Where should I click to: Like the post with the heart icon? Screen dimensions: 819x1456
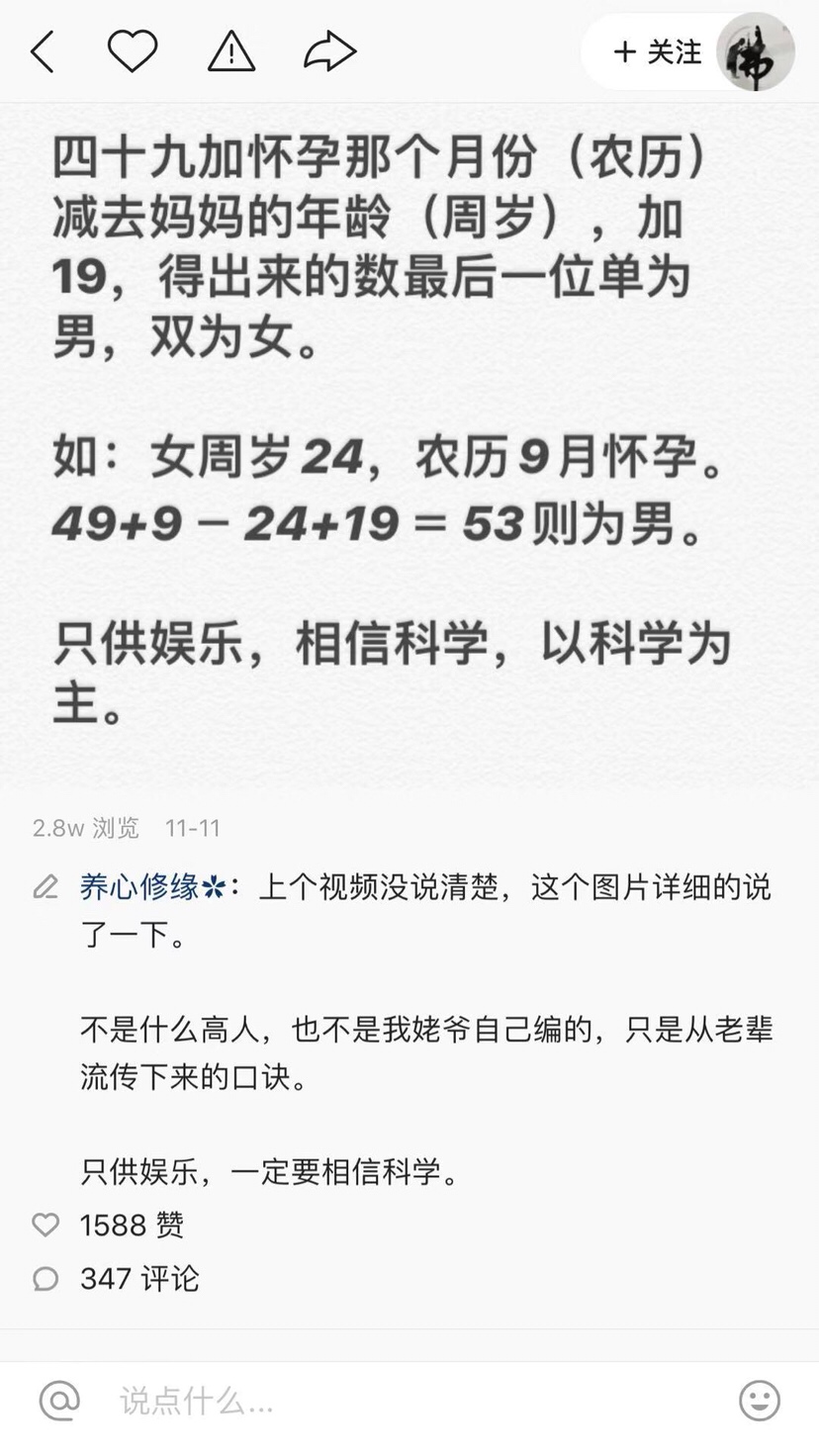pyautogui.click(x=133, y=50)
